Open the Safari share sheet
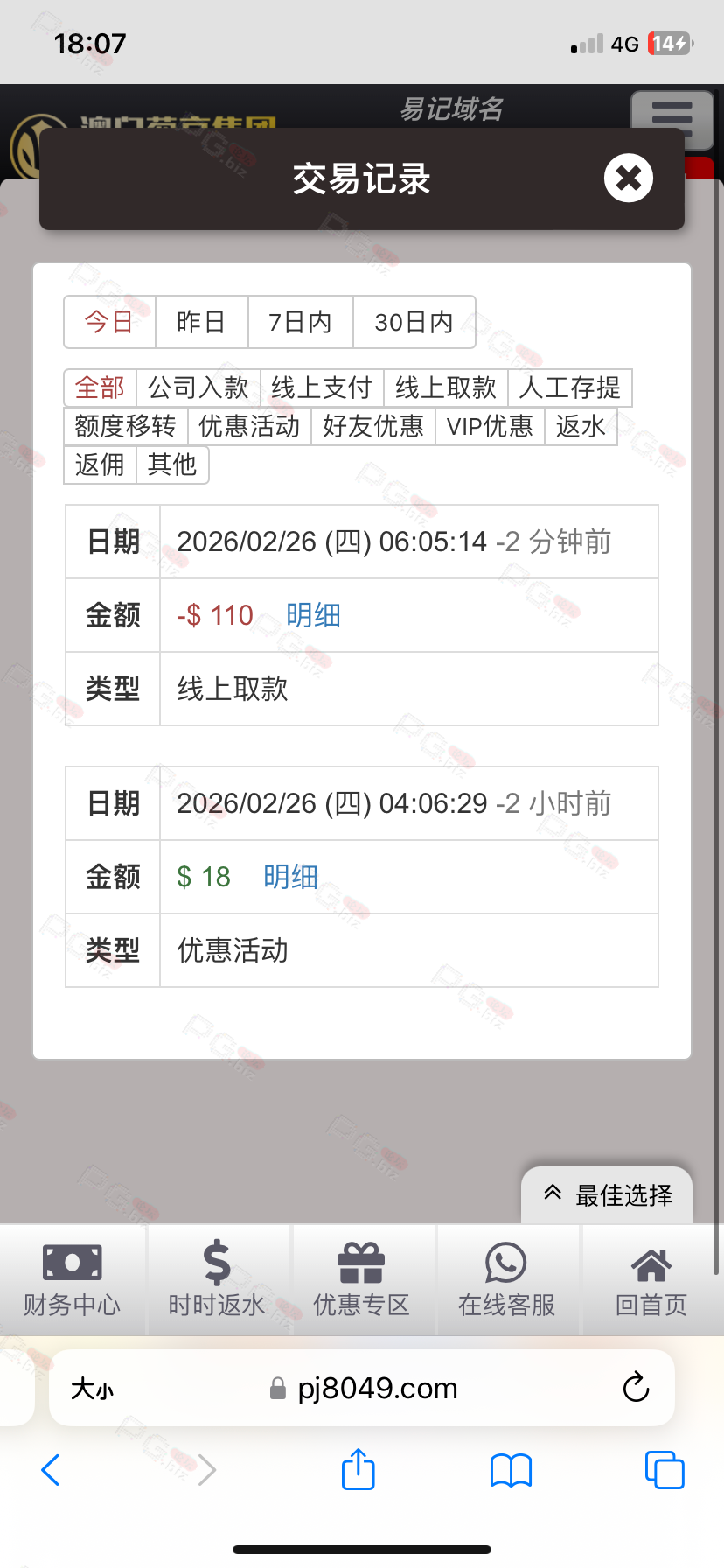The image size is (724, 1568). 359,1469
